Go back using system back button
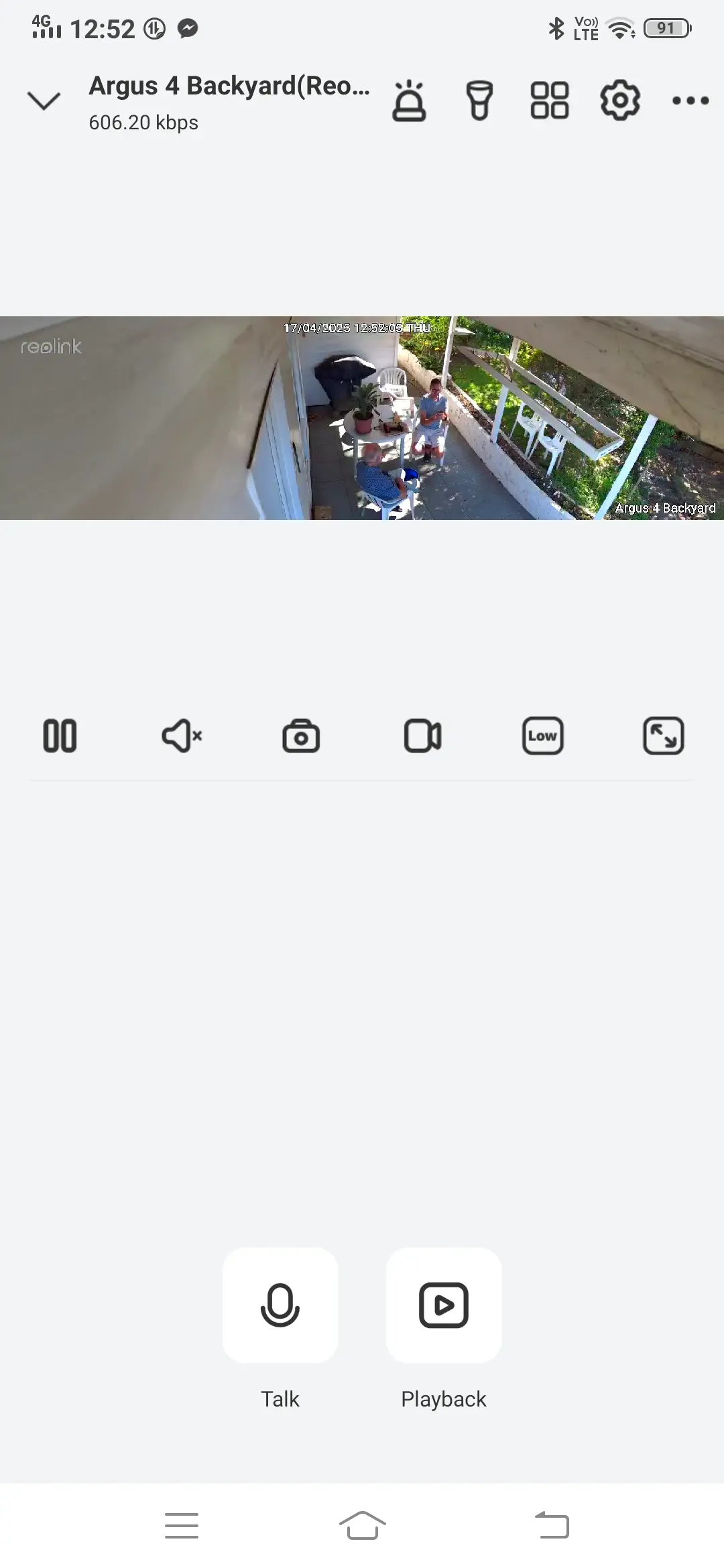The height and width of the screenshot is (1568, 724). click(552, 1526)
